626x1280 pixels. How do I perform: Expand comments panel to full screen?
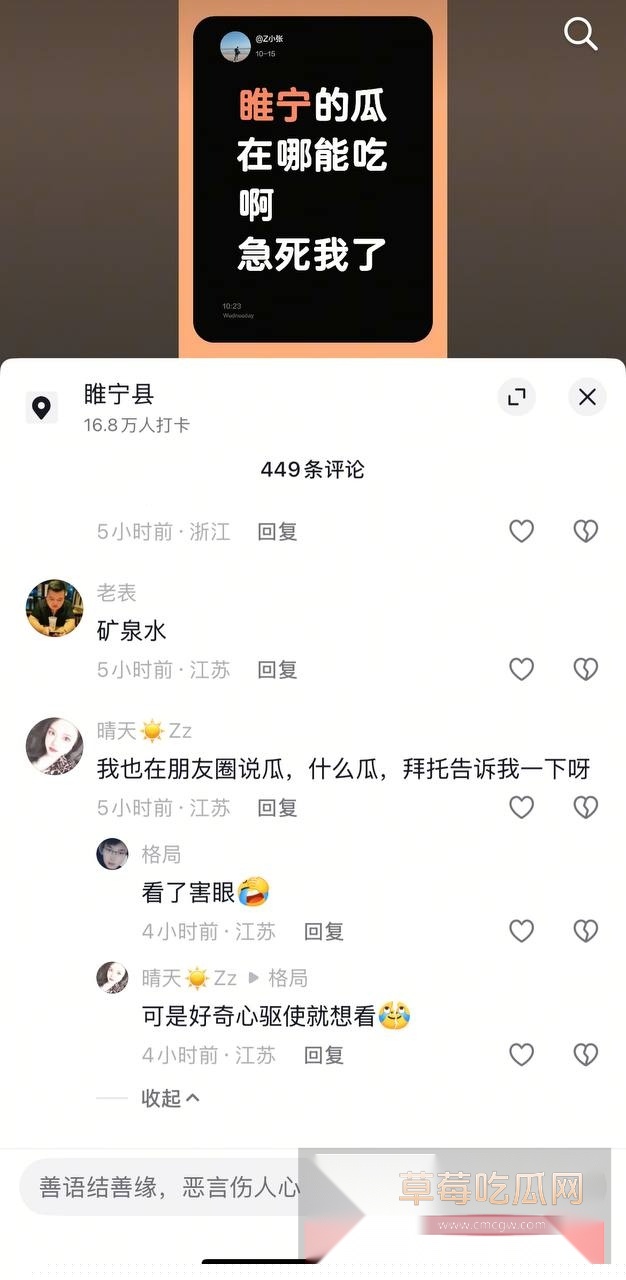516,397
